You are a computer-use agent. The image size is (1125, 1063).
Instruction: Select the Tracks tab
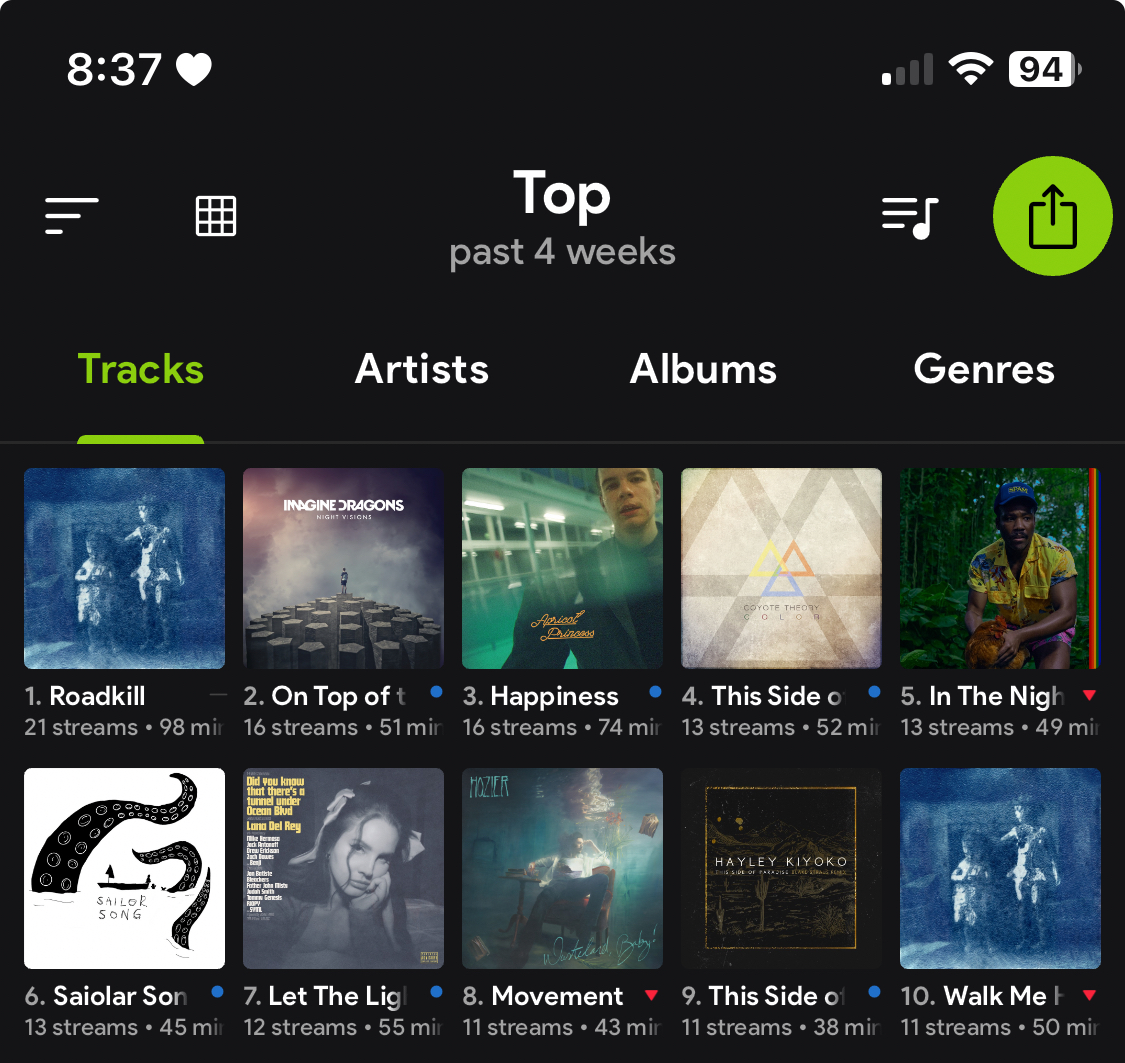141,370
